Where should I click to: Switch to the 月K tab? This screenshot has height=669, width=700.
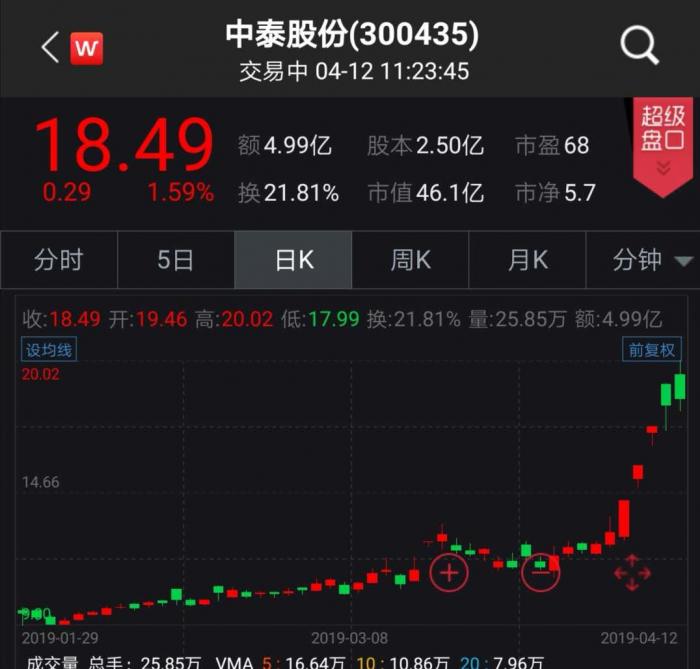527,261
